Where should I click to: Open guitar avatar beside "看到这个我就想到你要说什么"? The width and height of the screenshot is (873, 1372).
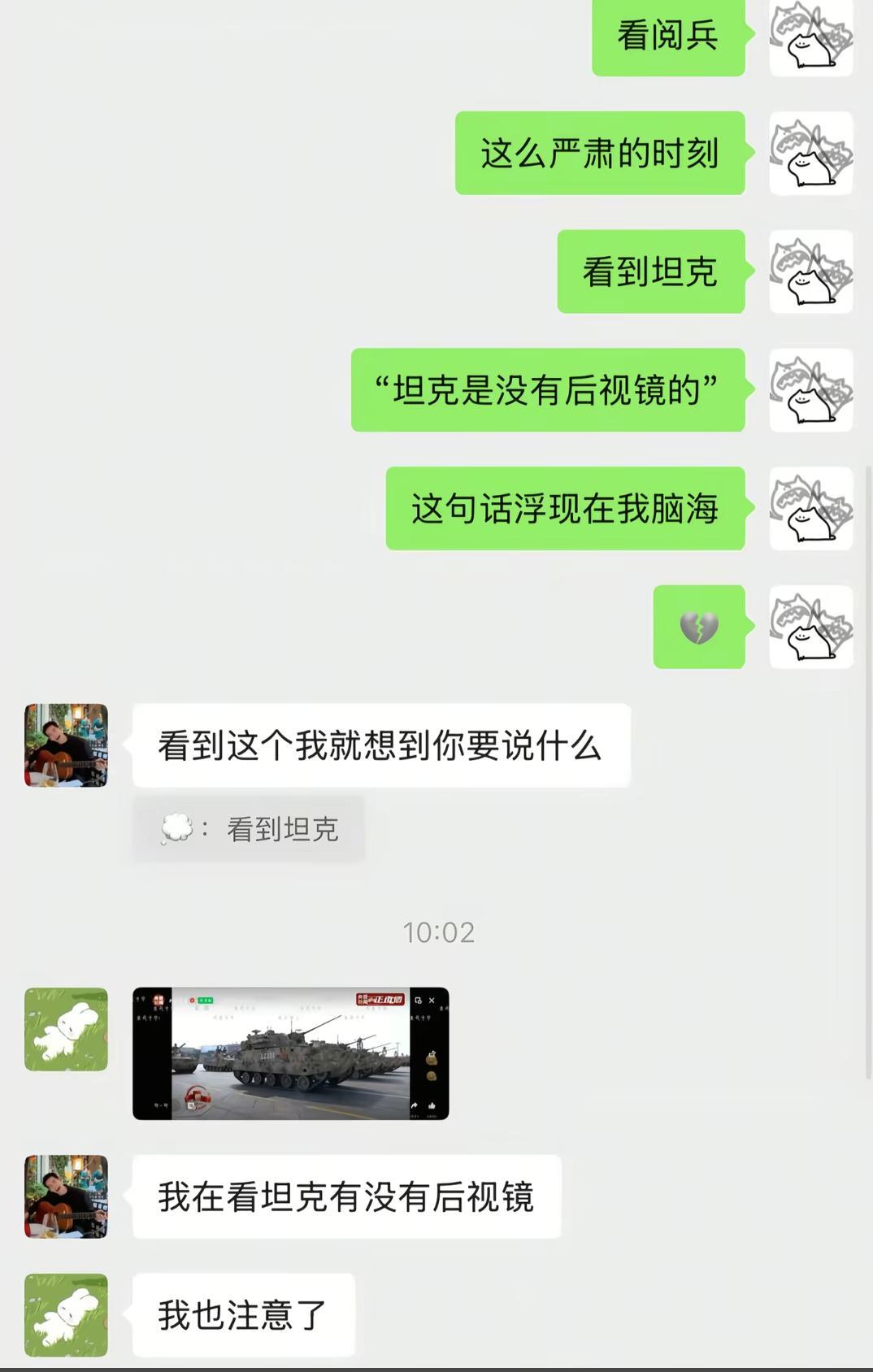point(66,745)
